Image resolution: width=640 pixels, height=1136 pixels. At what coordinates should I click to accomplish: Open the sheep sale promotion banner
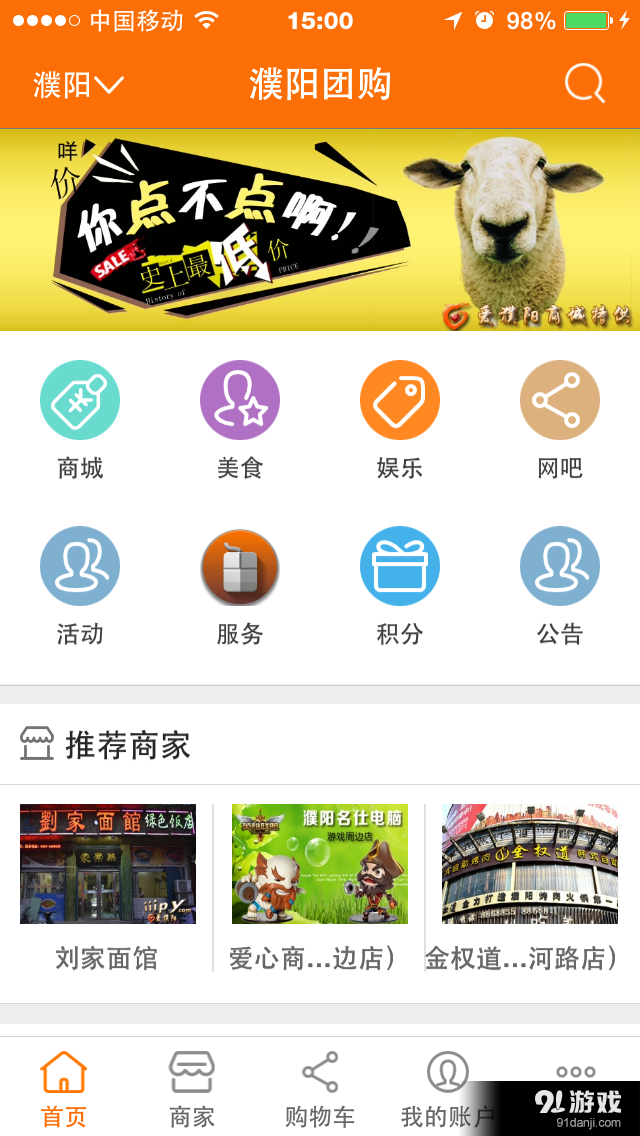(320, 230)
